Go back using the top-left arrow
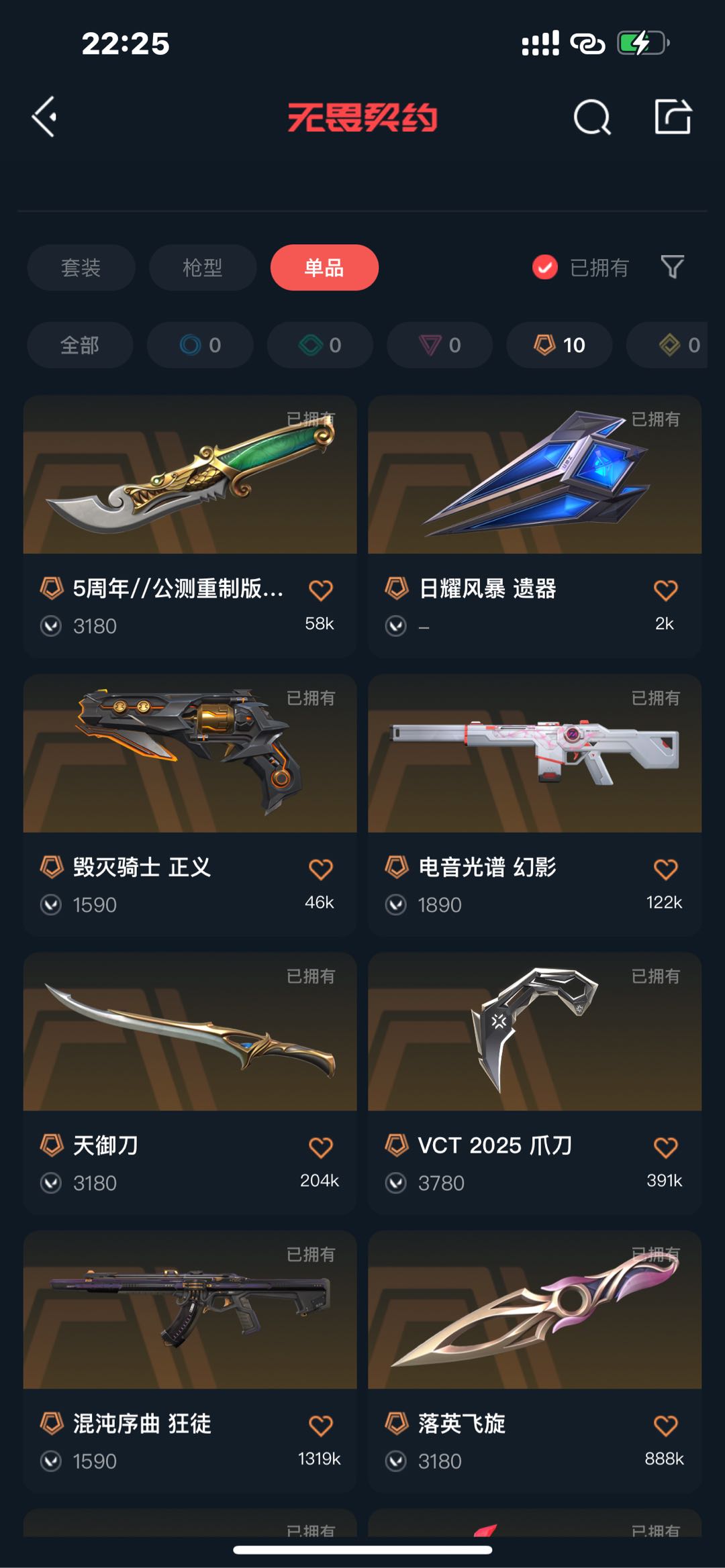This screenshot has width=725, height=1568. (45, 117)
